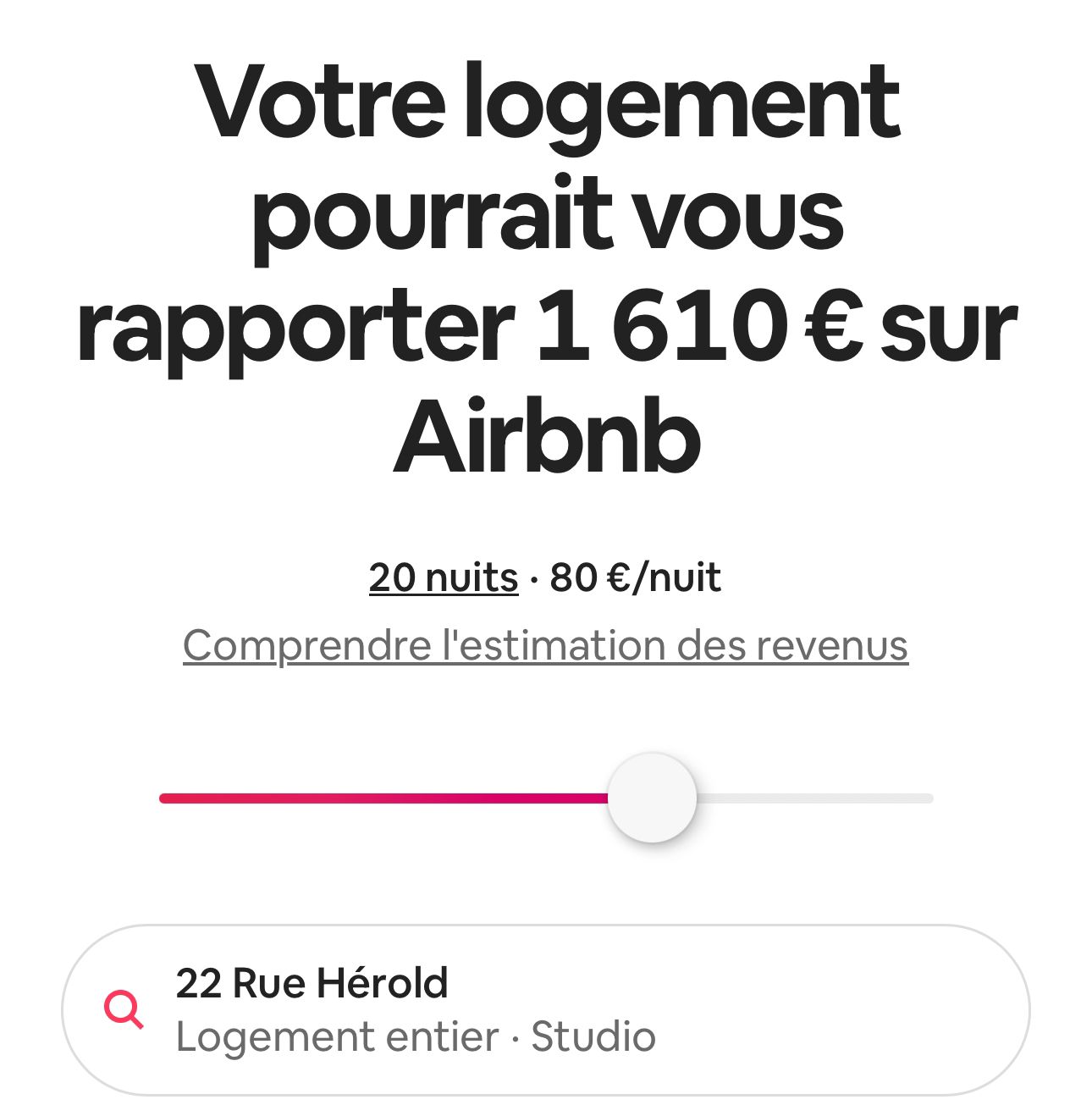Click 'Studio' in the property type subtitle
The height and width of the screenshot is (1116, 1092).
click(593, 1034)
